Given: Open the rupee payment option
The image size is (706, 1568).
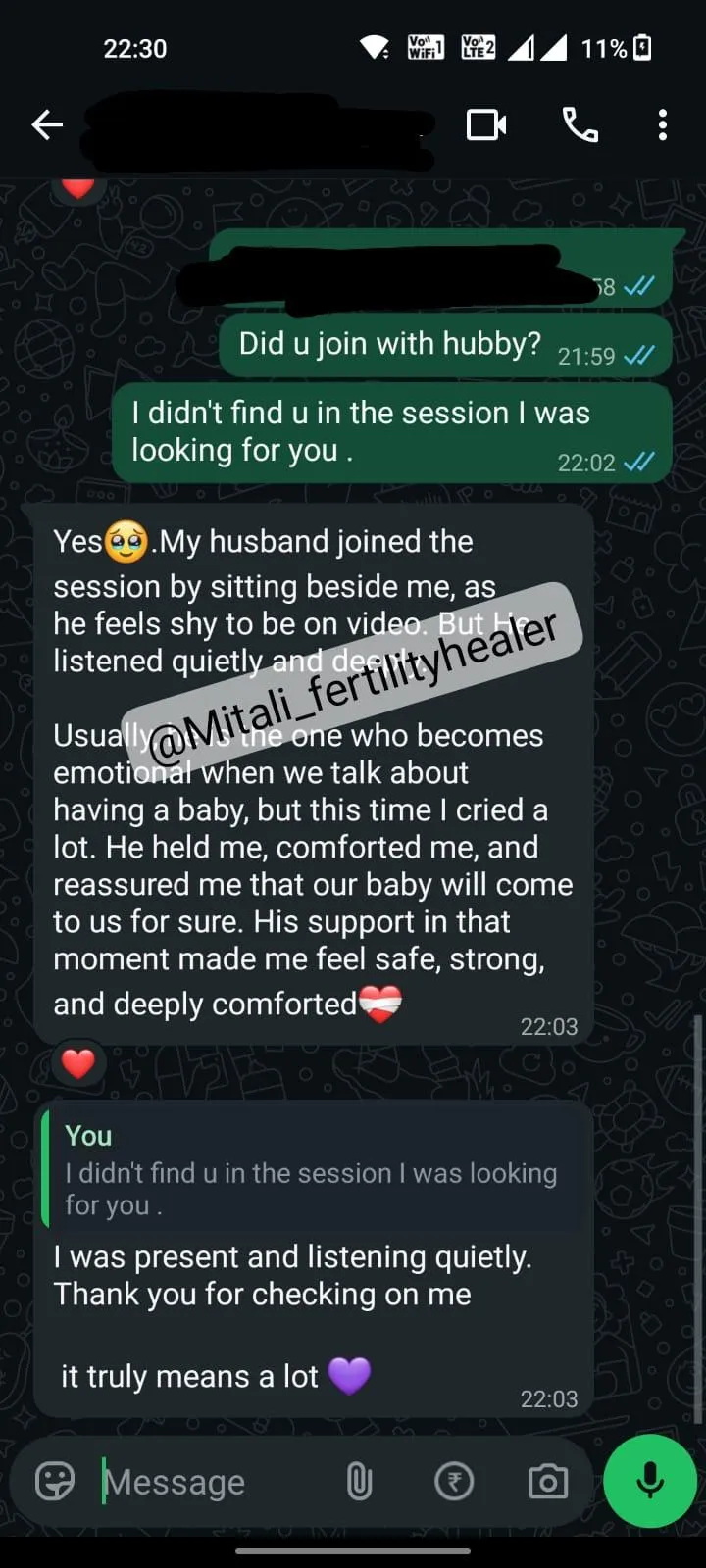Looking at the screenshot, I should (454, 1481).
